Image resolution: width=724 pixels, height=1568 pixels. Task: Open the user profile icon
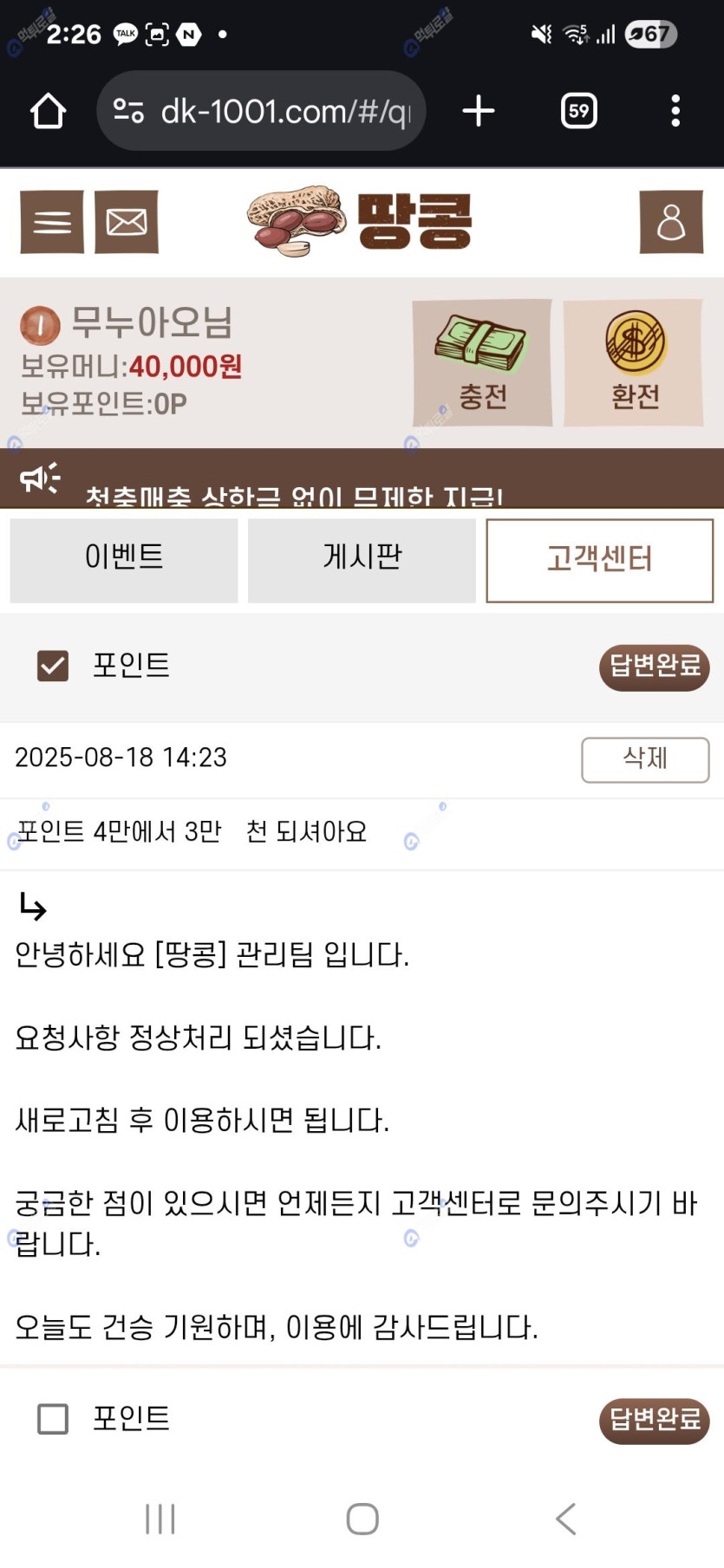(x=670, y=222)
